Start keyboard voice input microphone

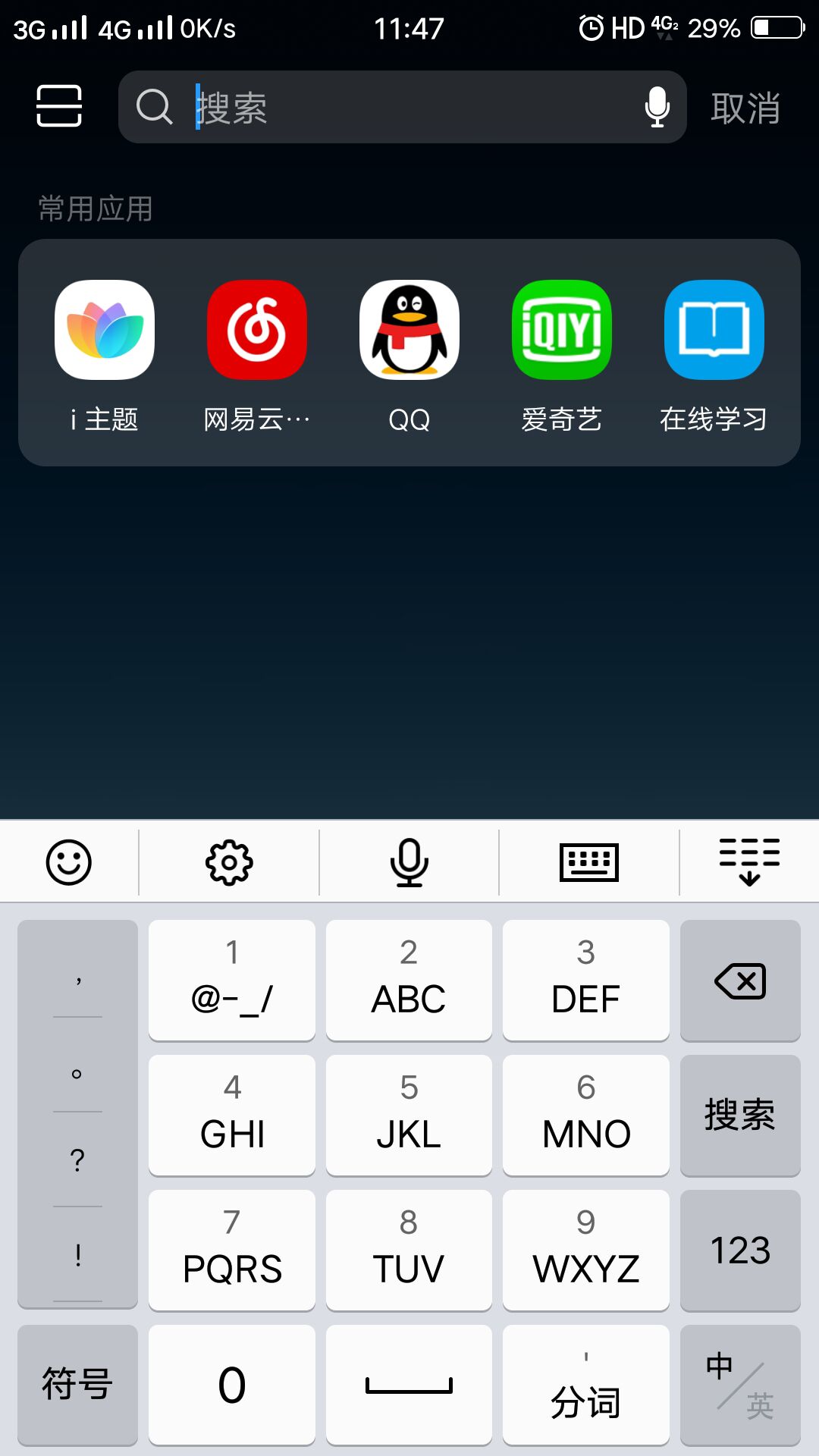pyautogui.click(x=409, y=862)
